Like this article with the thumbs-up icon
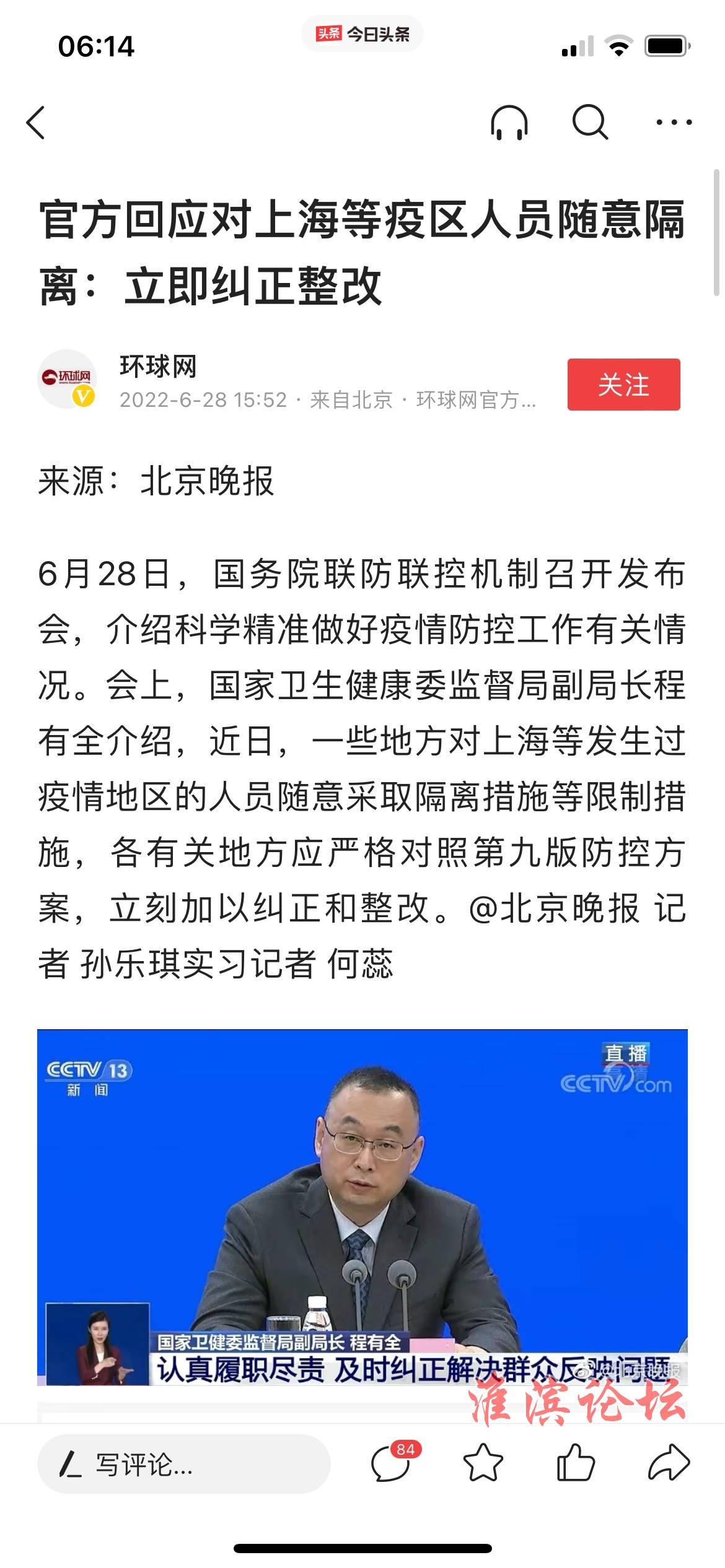Screen dimensions: 725x1568 pos(576,1465)
